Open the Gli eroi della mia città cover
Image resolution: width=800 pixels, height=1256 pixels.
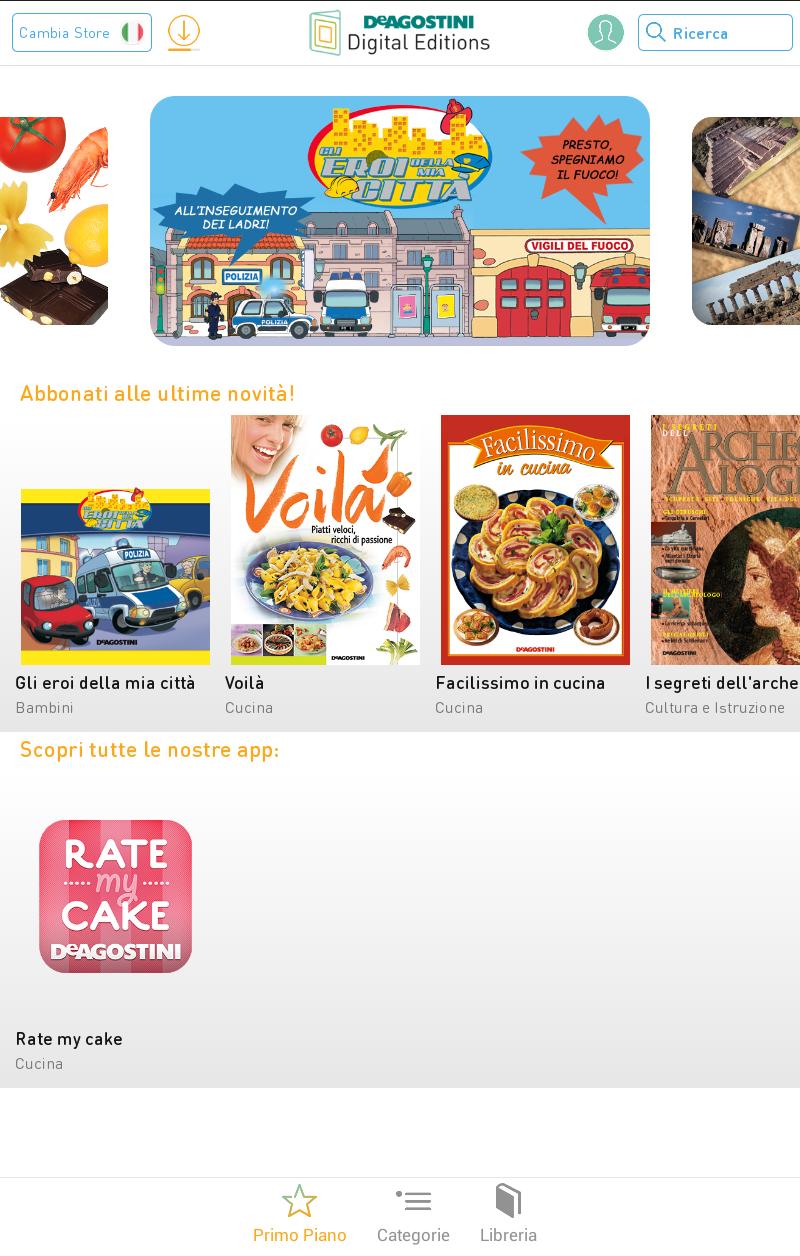(115, 576)
